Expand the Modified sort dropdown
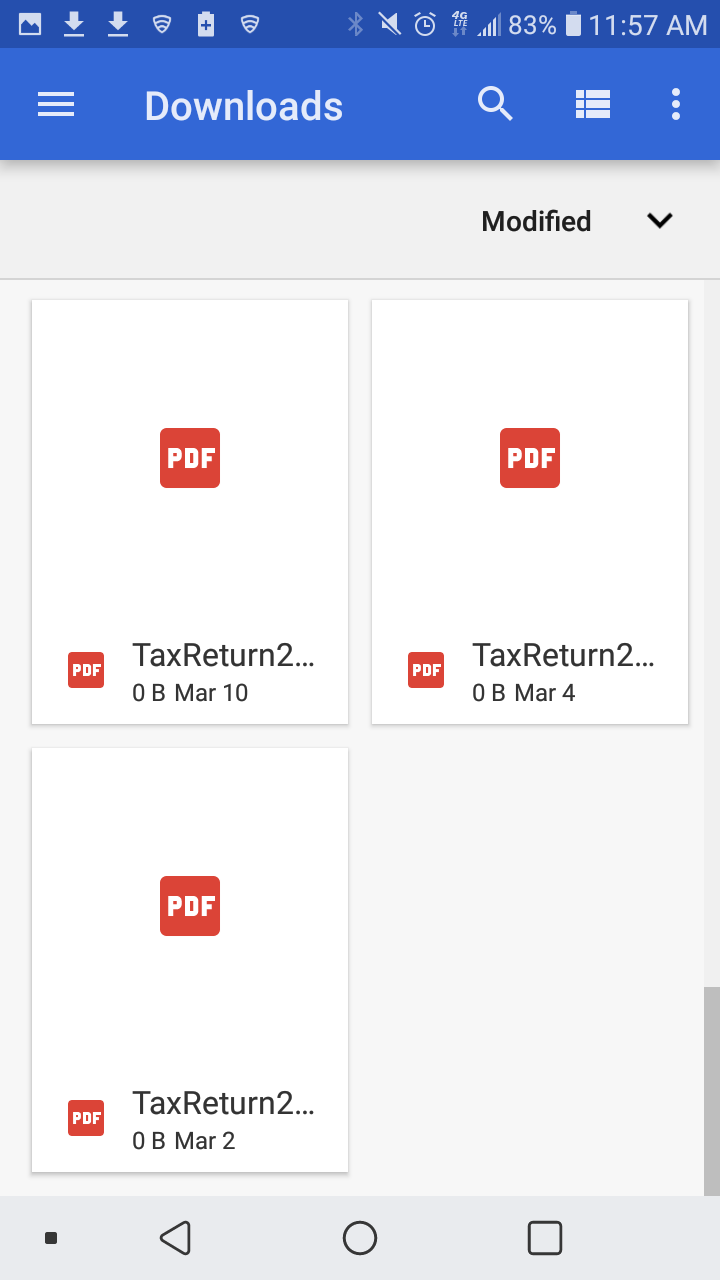This screenshot has width=720, height=1280. click(x=659, y=221)
